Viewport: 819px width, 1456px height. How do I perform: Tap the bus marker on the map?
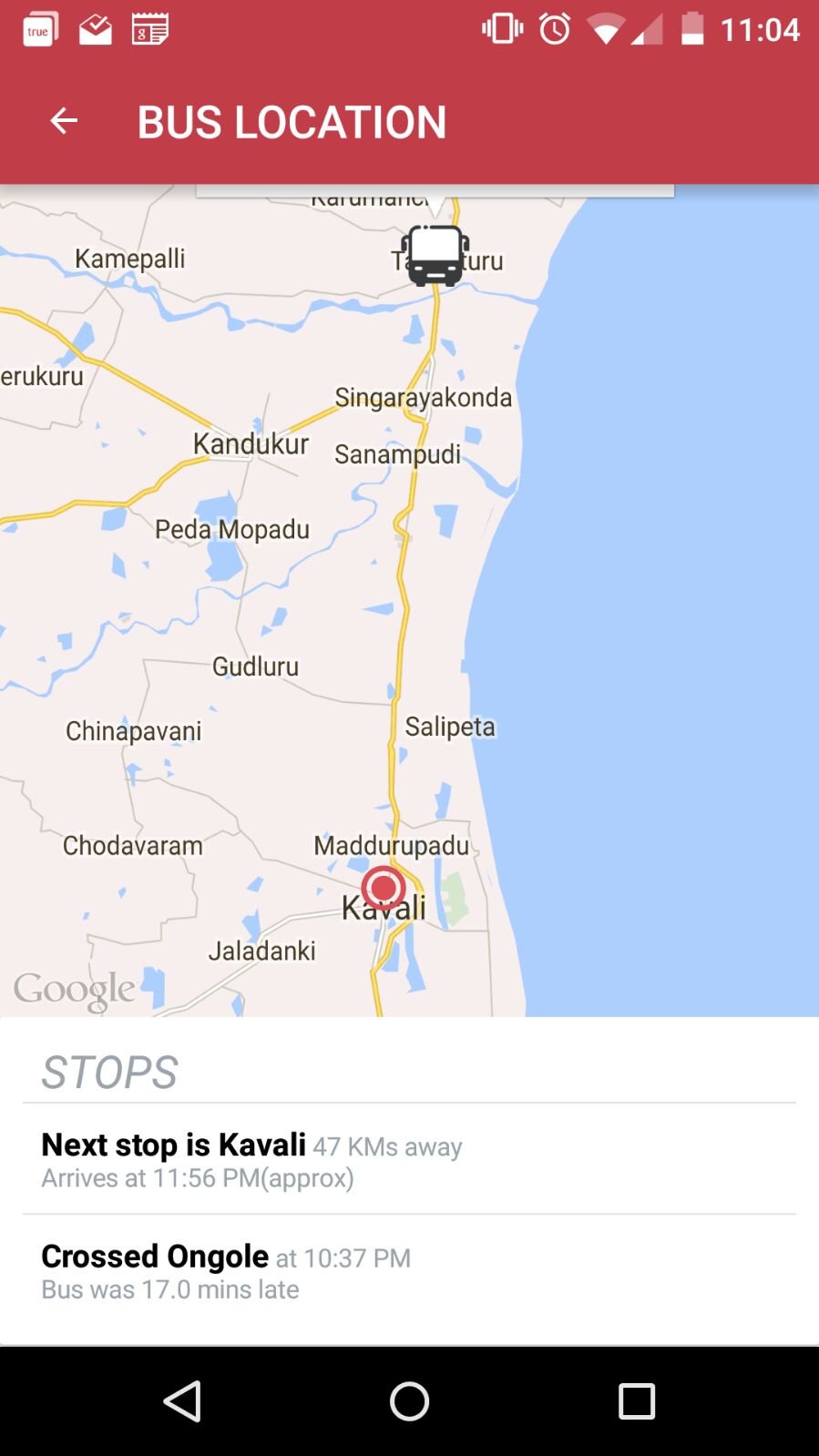point(435,255)
